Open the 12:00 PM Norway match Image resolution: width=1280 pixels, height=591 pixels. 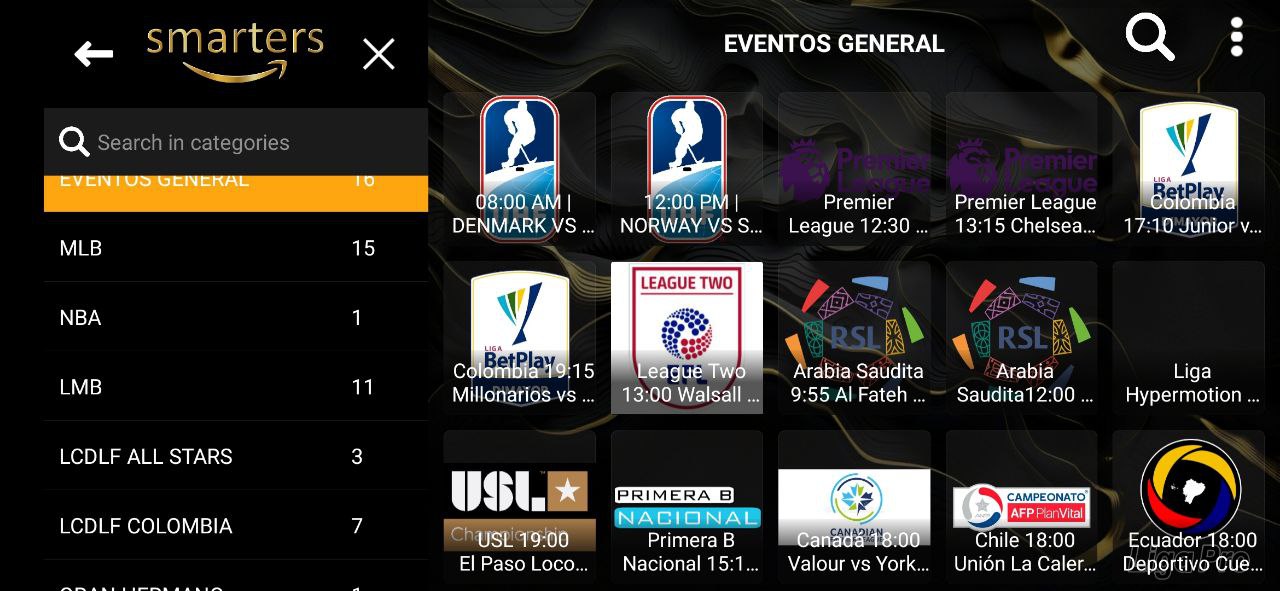coord(687,169)
